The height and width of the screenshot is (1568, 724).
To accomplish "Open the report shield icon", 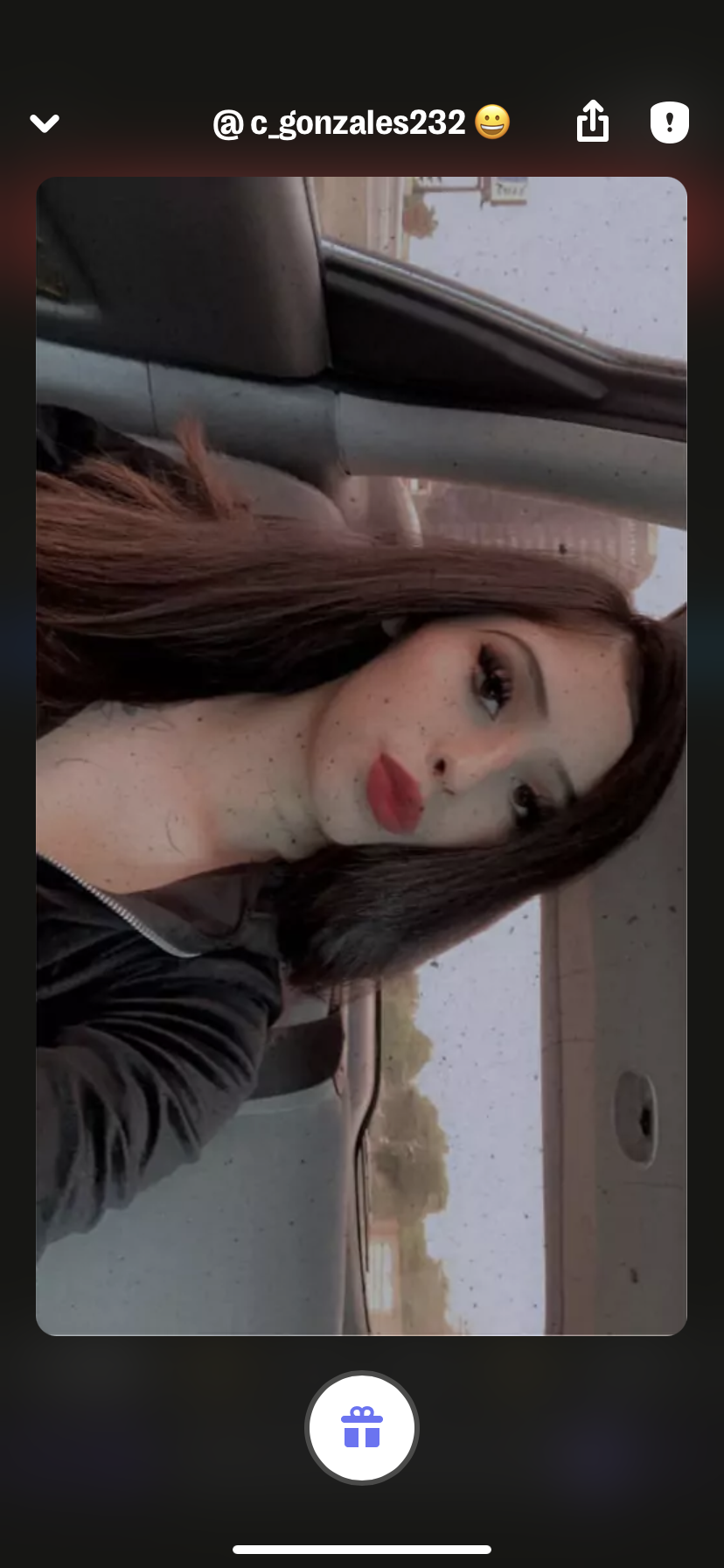I will point(670,122).
